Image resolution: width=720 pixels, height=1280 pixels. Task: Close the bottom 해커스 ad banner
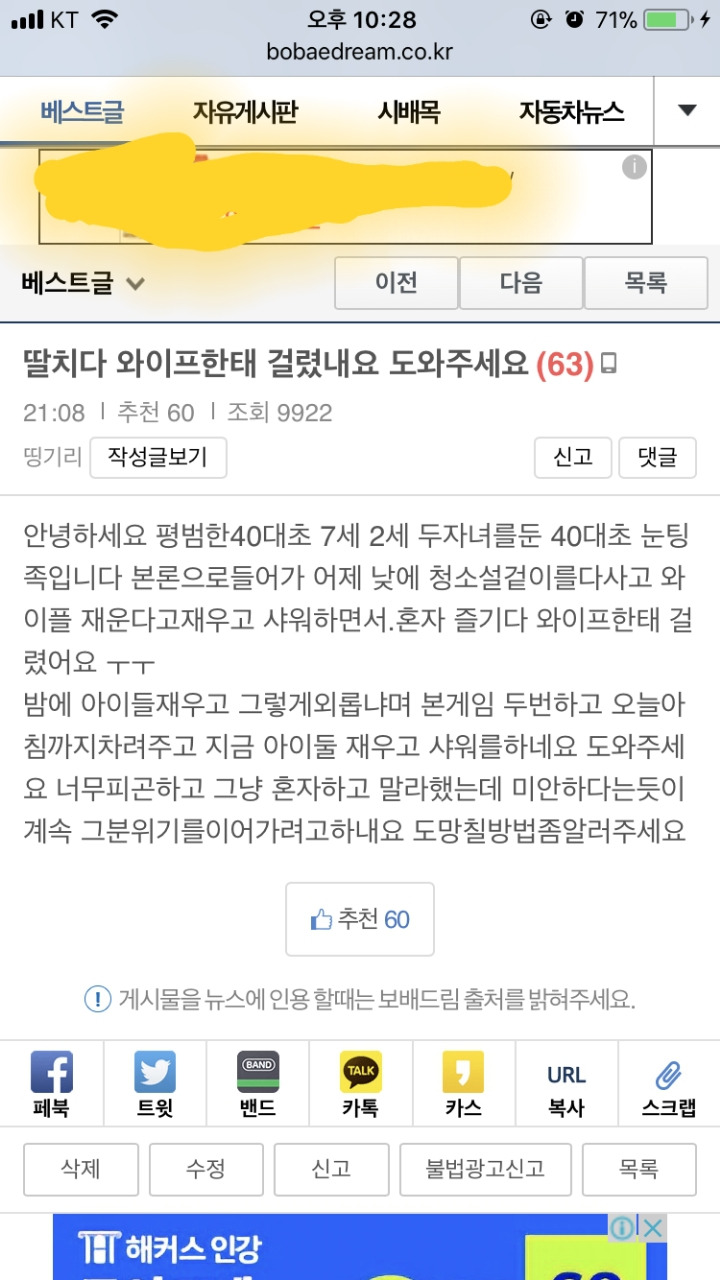(x=653, y=1228)
